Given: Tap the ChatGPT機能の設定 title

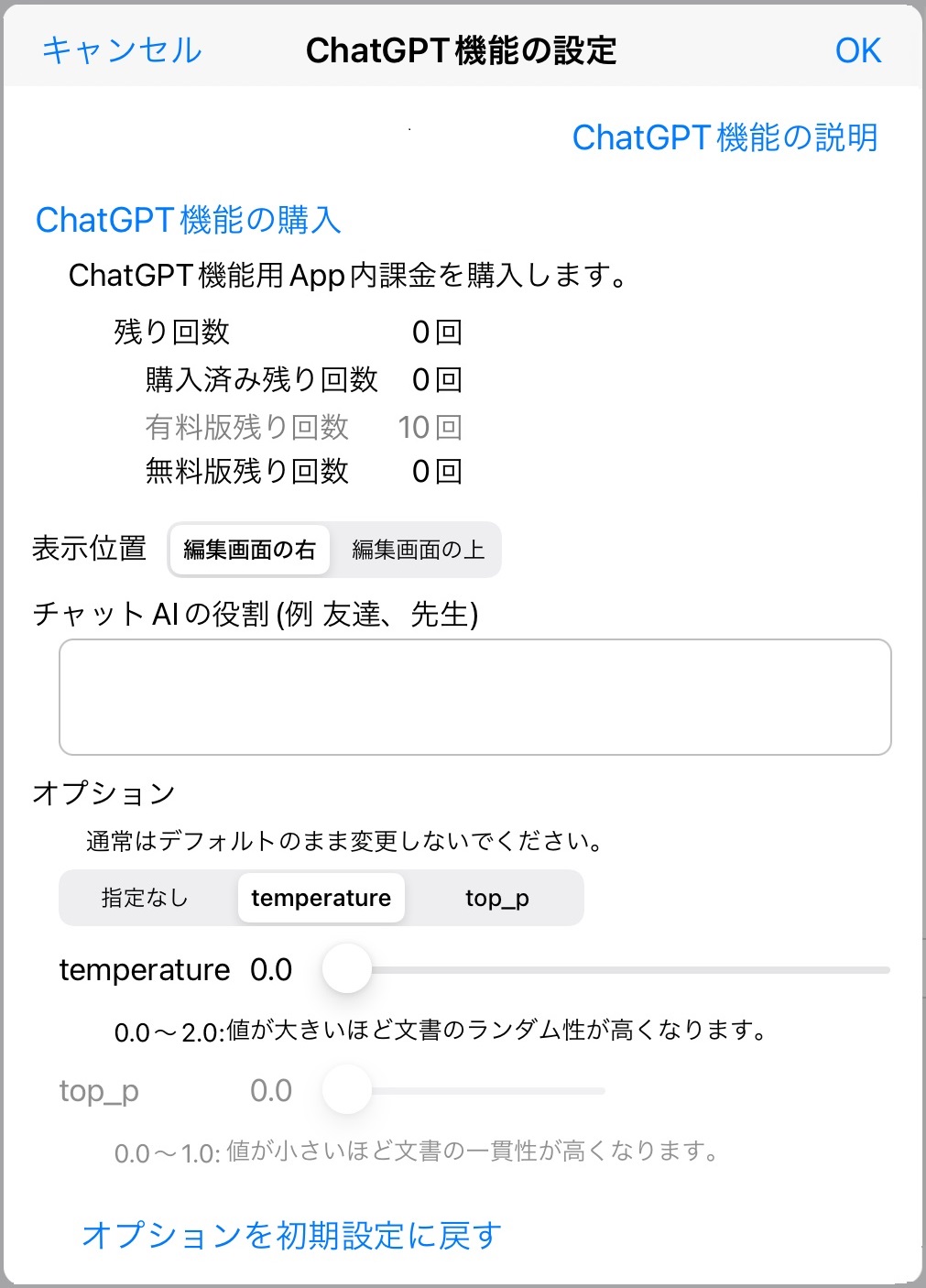Looking at the screenshot, I should [463, 52].
